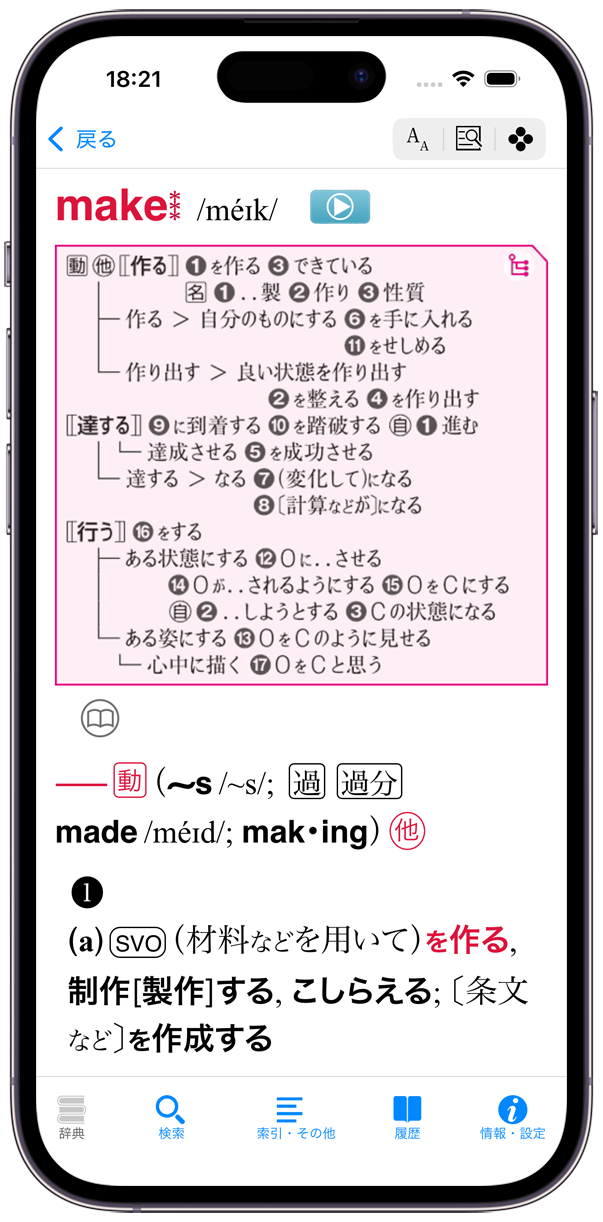Screen dimensions: 603x1222
Task: Tap the open book icon
Action: point(100,718)
